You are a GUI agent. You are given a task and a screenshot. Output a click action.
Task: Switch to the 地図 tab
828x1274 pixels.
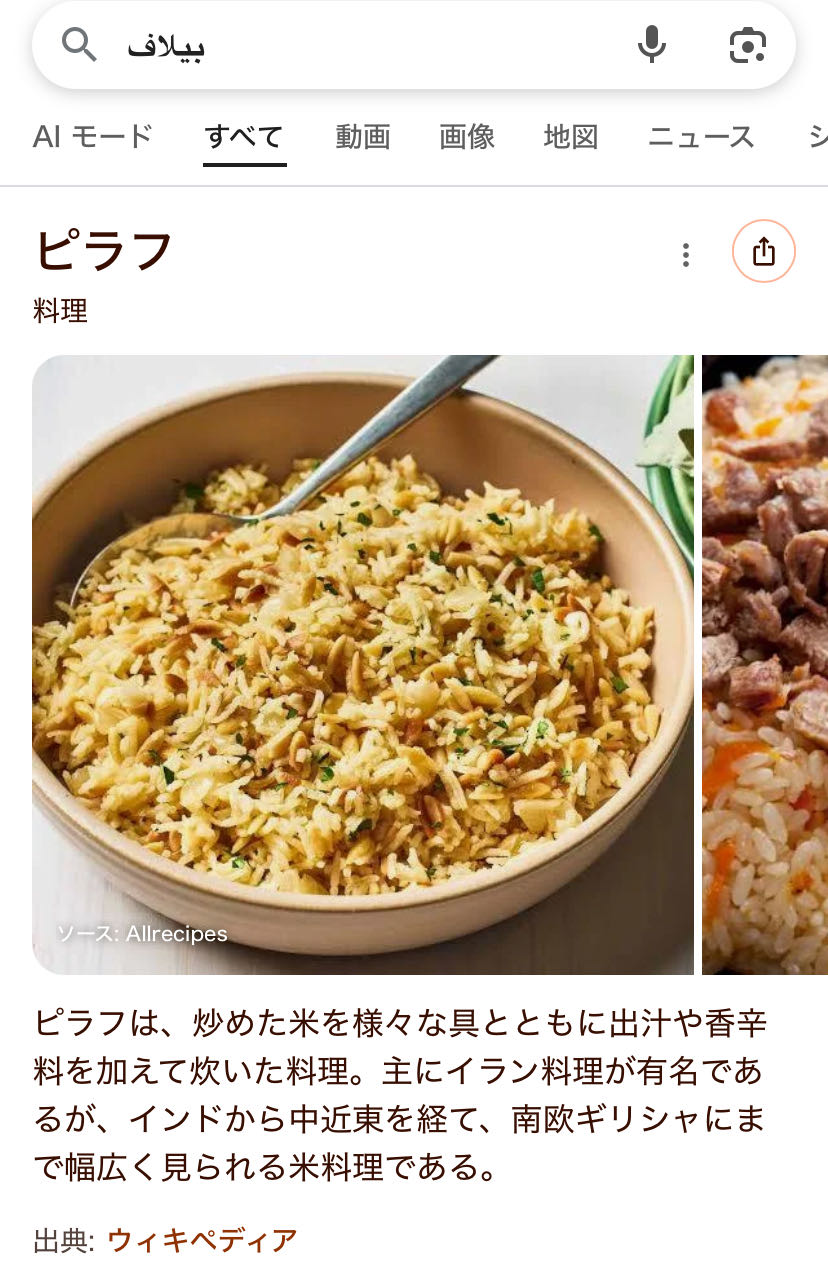(571, 136)
